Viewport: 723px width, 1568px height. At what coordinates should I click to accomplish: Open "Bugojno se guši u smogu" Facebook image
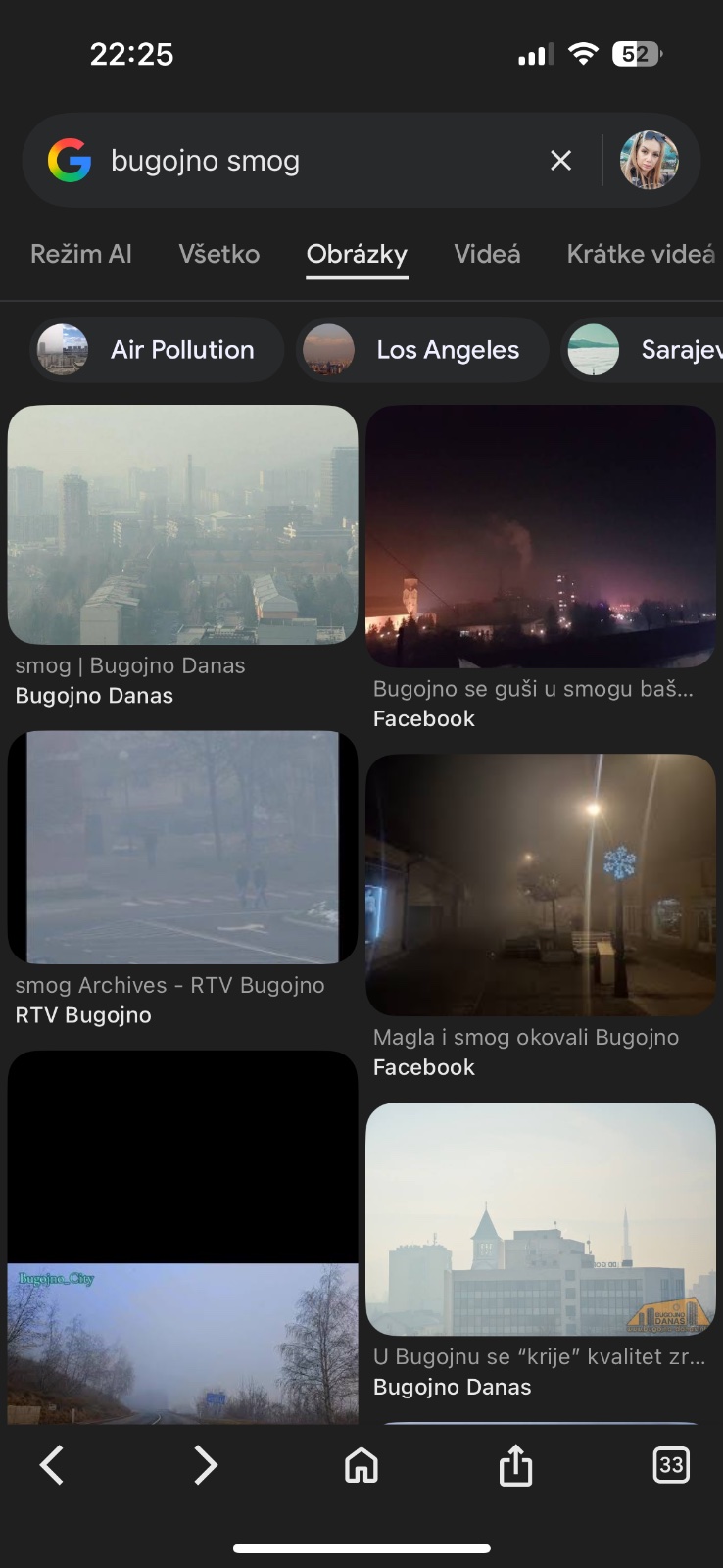pos(540,536)
